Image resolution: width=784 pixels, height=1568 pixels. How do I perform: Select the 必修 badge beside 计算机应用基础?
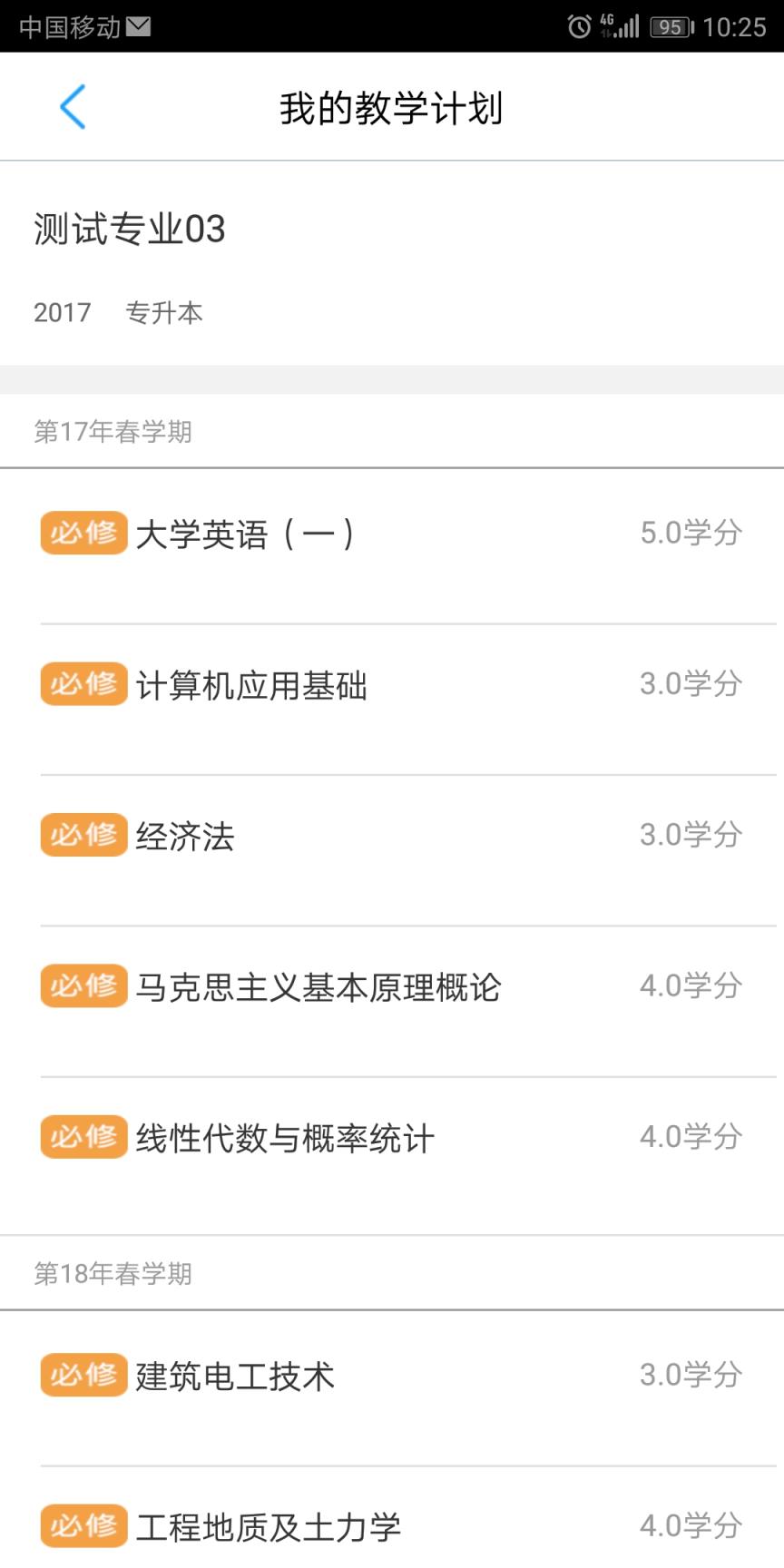click(83, 685)
